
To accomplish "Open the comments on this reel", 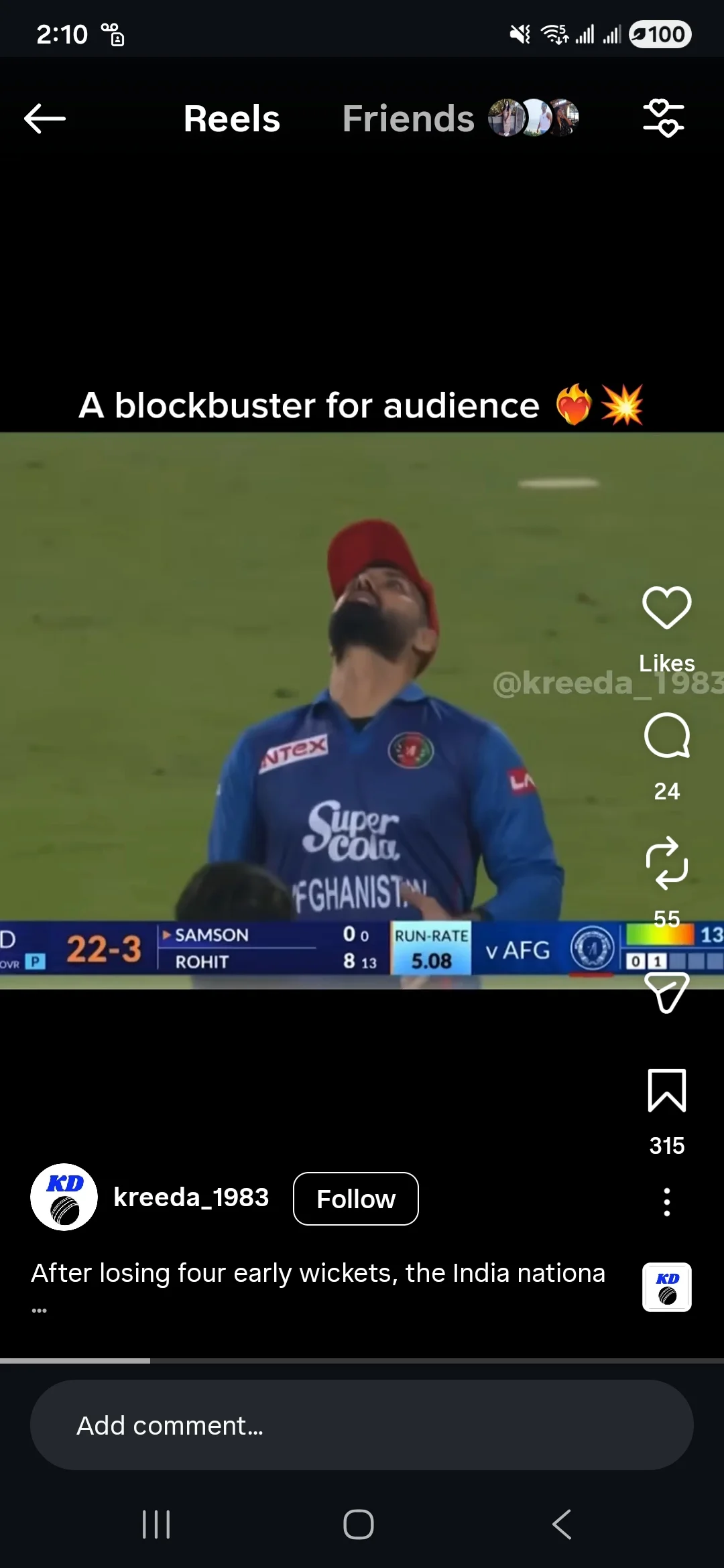I will point(666,736).
